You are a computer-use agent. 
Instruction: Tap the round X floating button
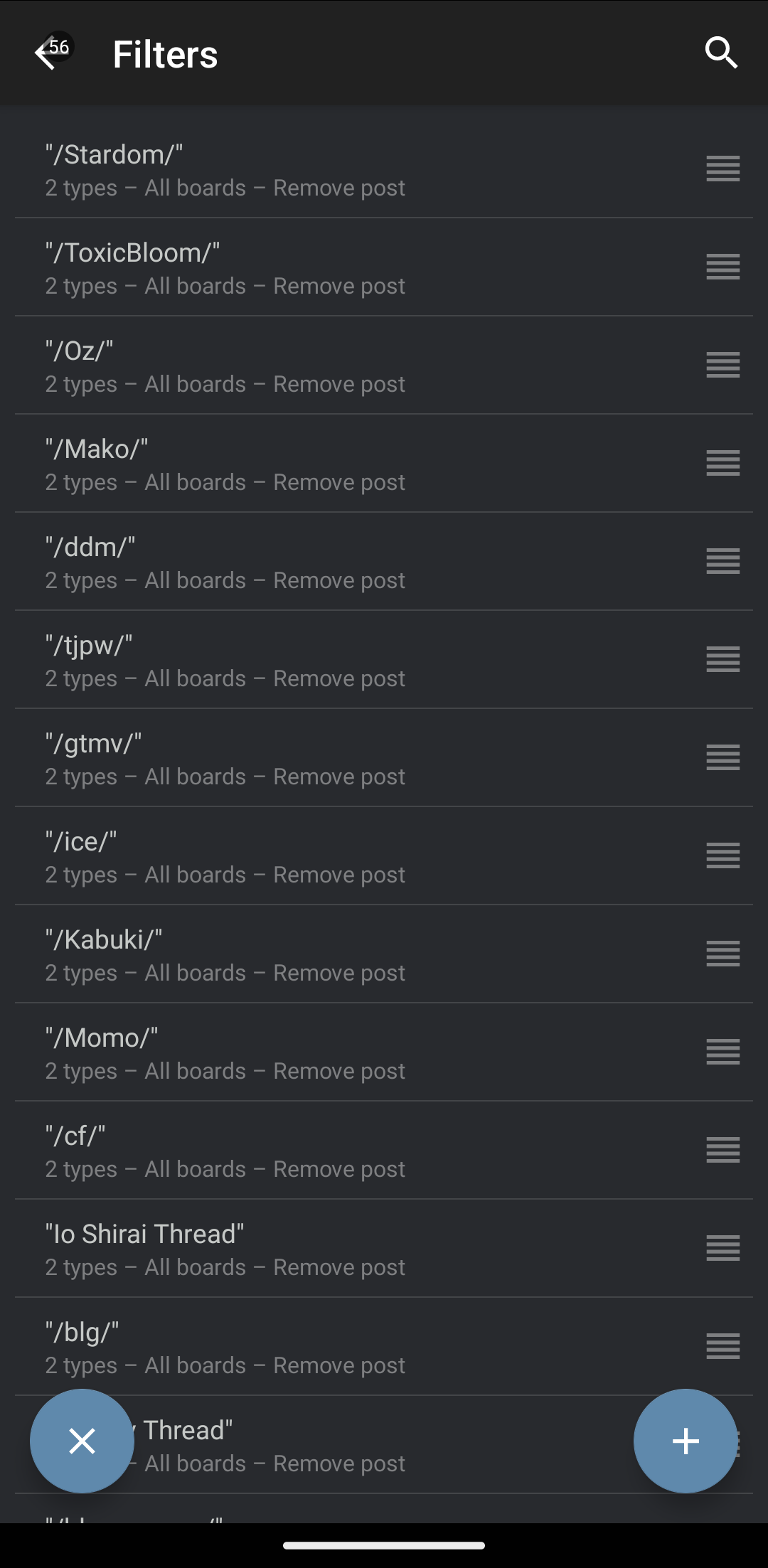tap(82, 1441)
